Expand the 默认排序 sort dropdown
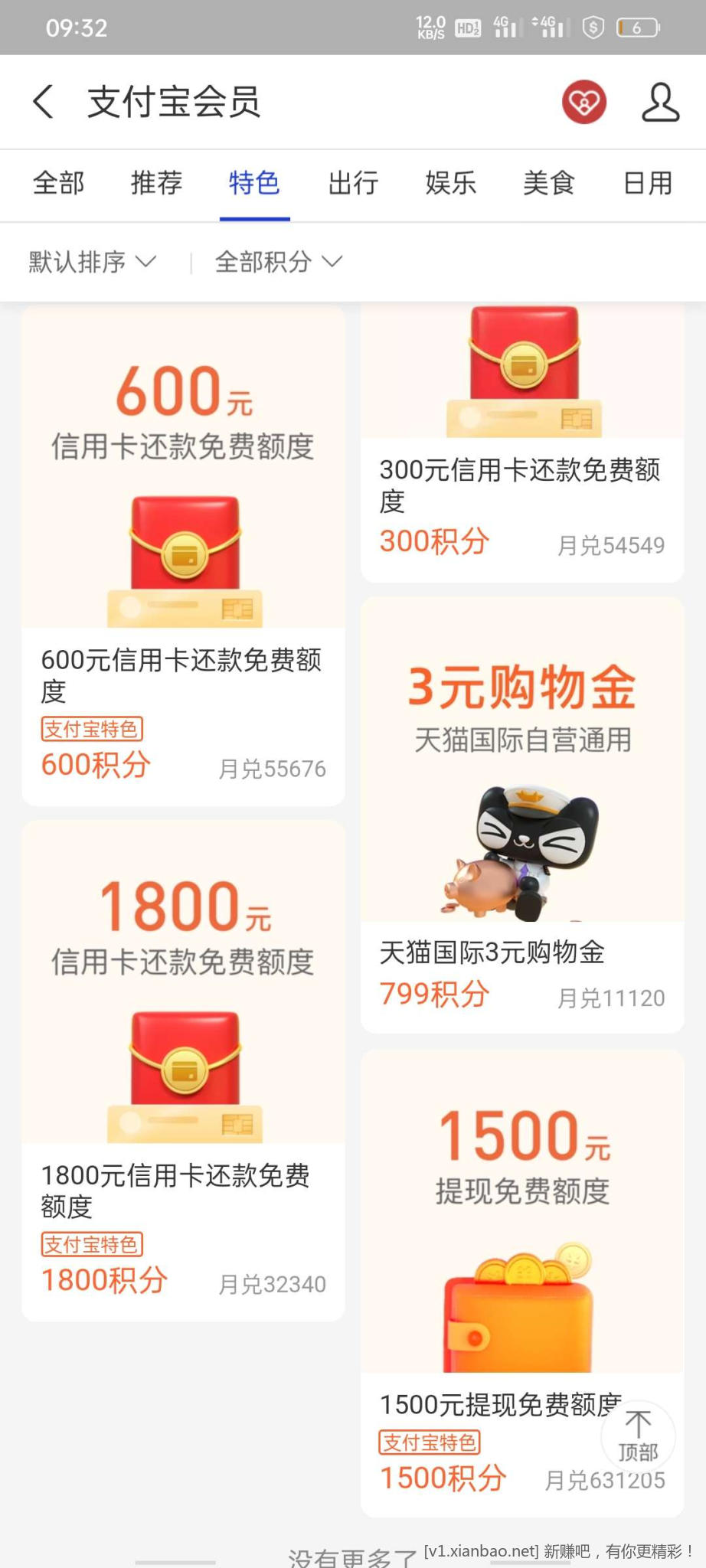Image resolution: width=706 pixels, height=1568 pixels. click(92, 262)
